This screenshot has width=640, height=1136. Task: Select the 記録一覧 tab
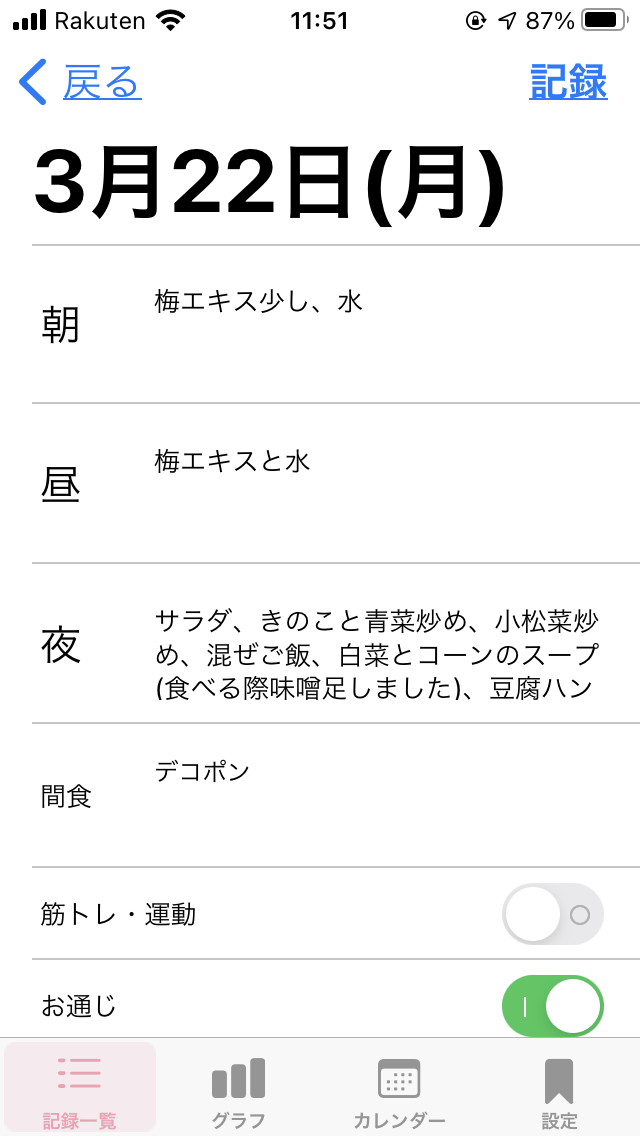point(80,1087)
